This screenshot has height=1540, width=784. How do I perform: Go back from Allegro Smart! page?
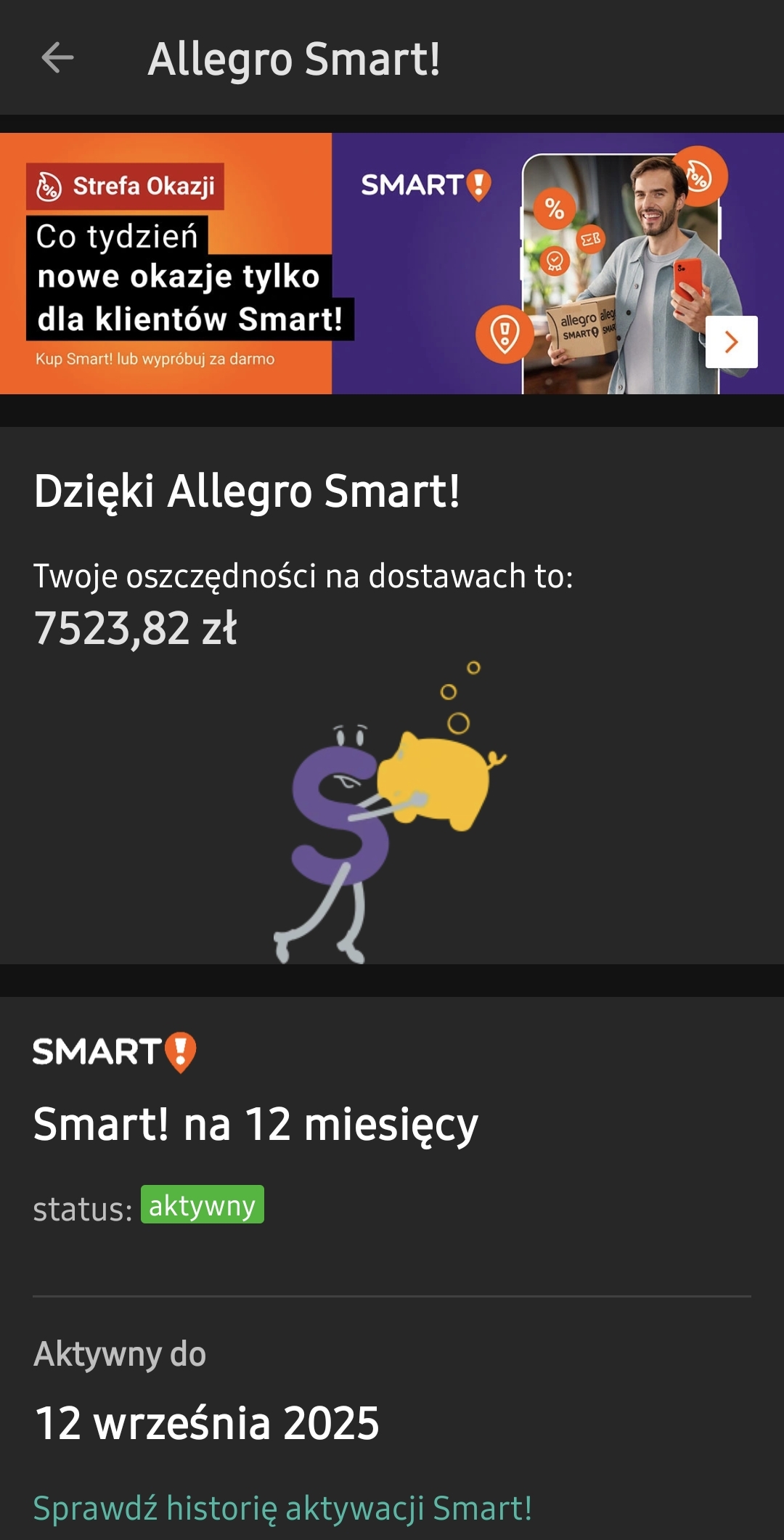(x=58, y=58)
